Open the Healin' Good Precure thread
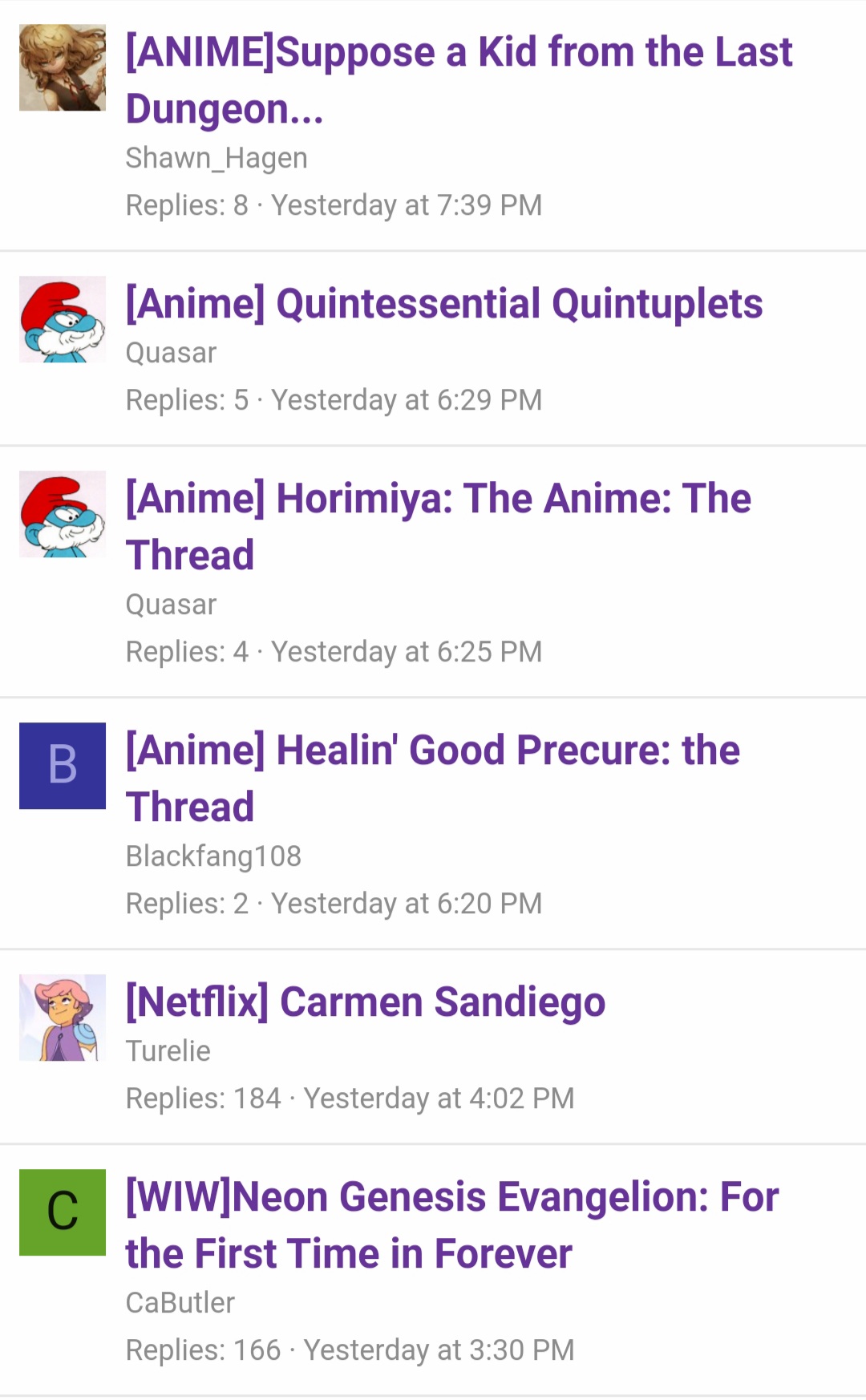Image resolution: width=866 pixels, height=1400 pixels. [x=433, y=779]
